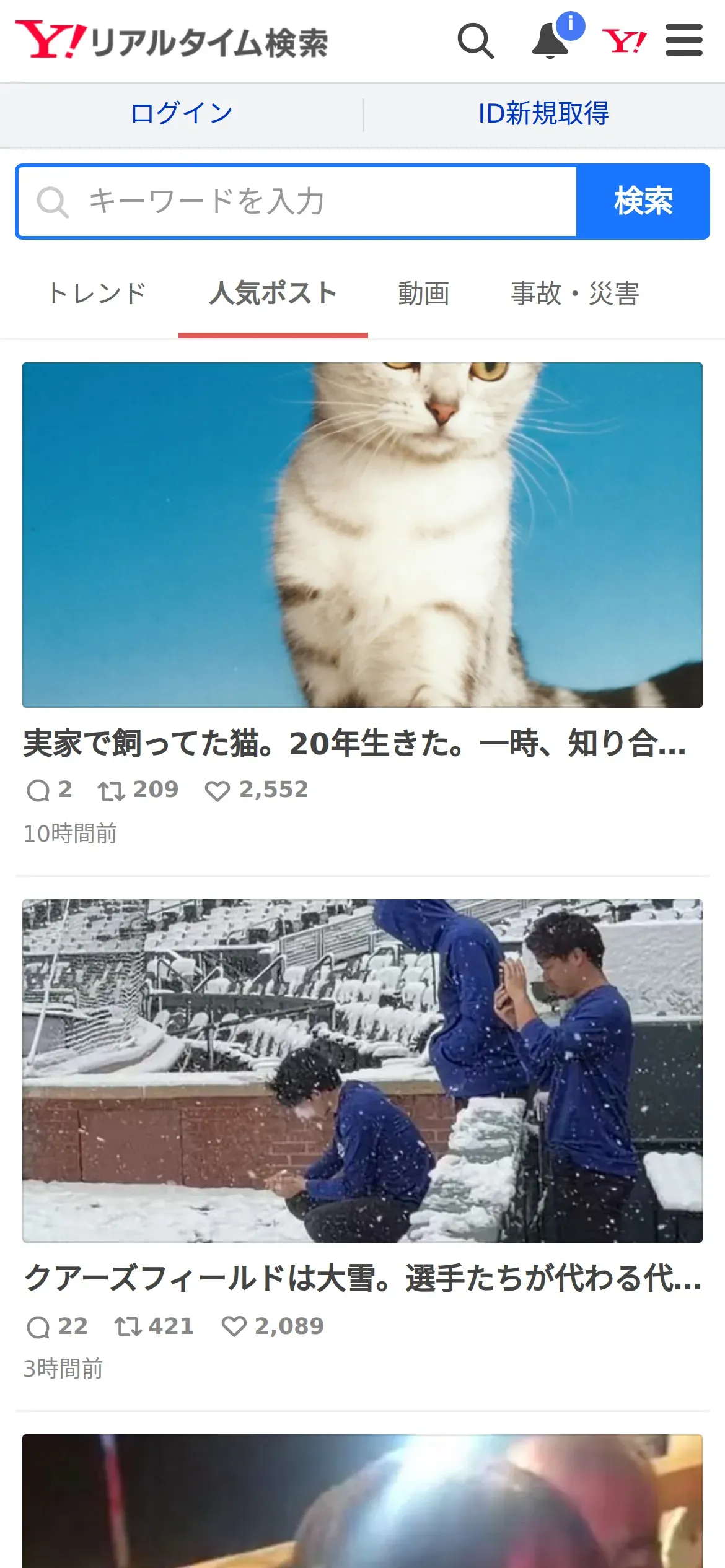Open the Yahoo!リアルタイム検索 logo home
Image resolution: width=725 pixels, height=1568 pixels.
(172, 41)
